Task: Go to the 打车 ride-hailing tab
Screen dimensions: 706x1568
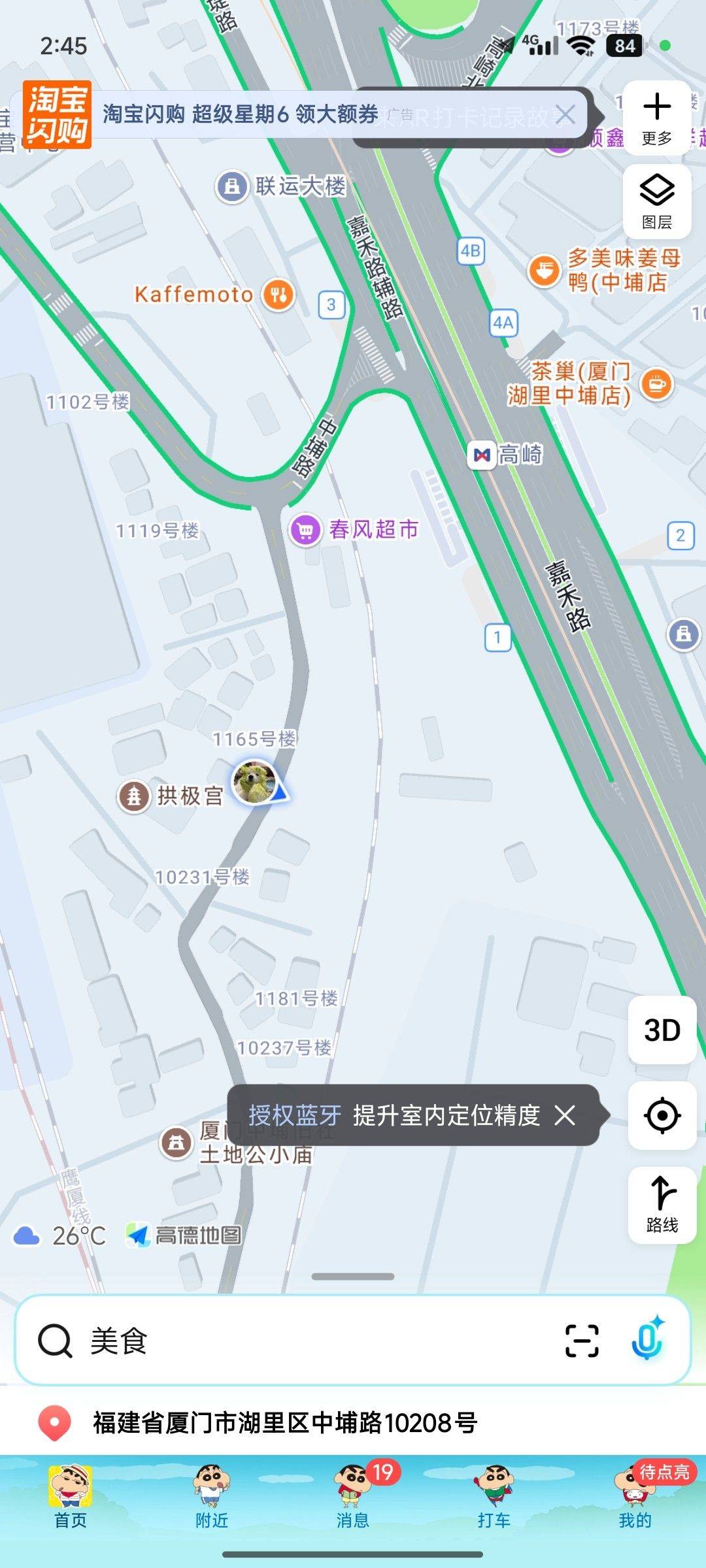Action: point(494,1495)
